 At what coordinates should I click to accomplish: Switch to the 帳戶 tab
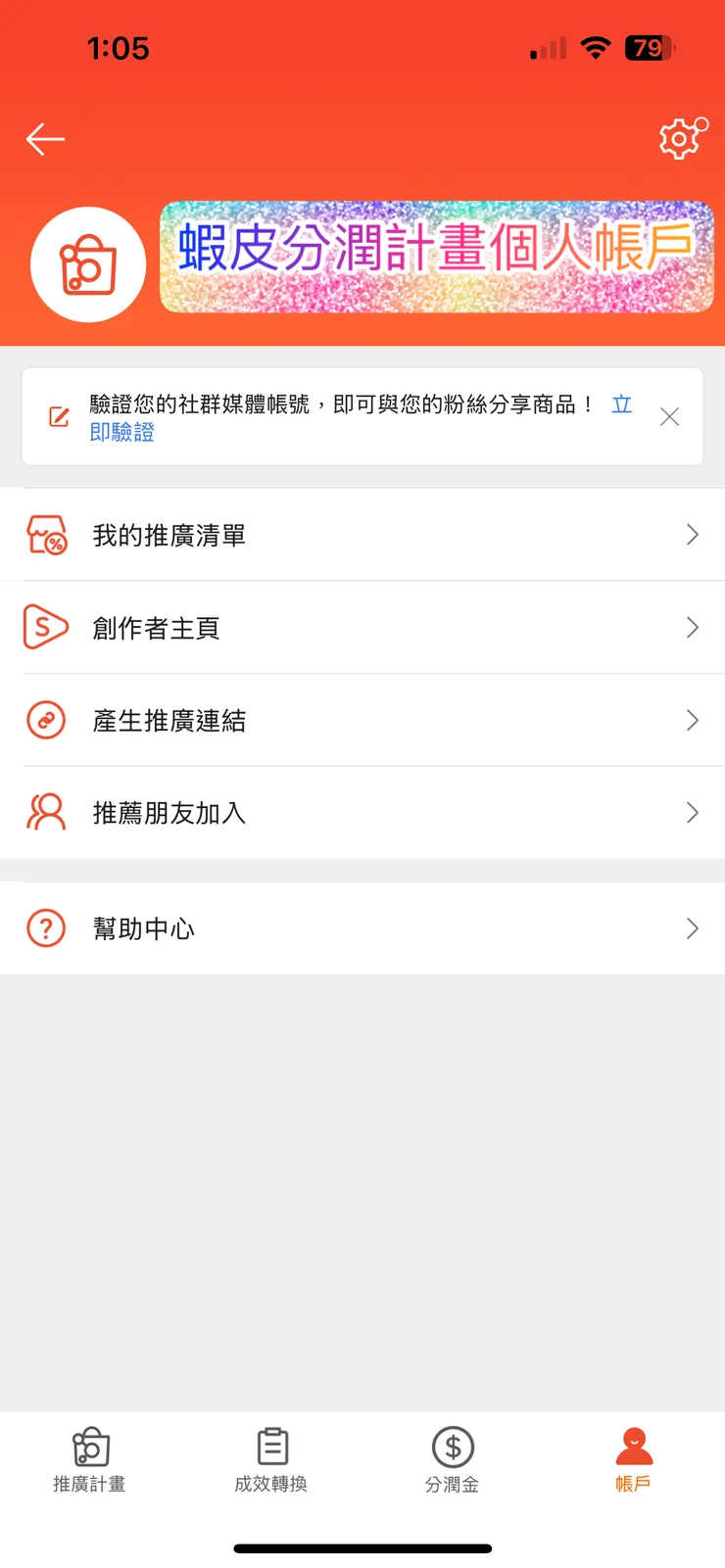(x=633, y=1458)
